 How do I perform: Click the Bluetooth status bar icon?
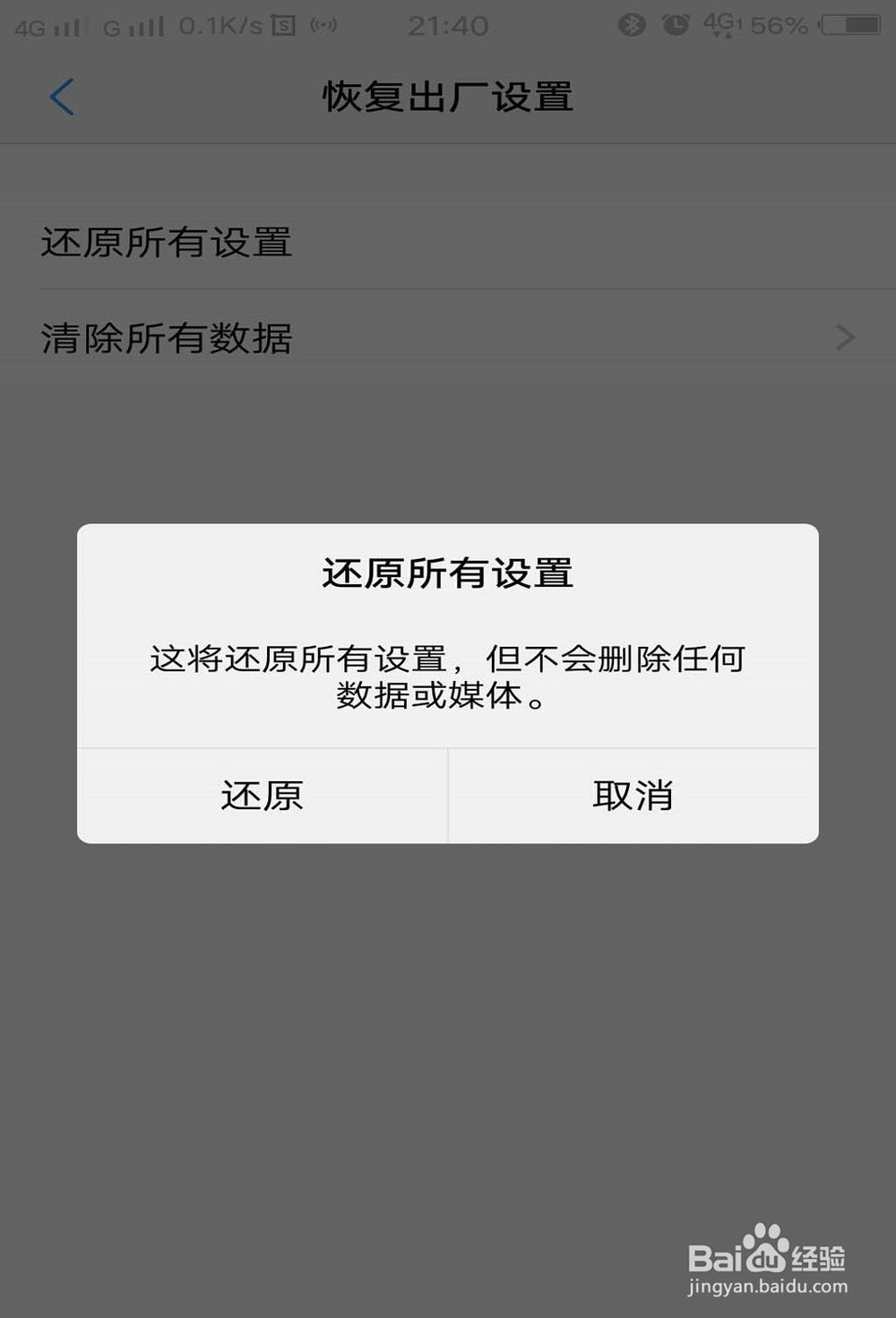(x=631, y=25)
